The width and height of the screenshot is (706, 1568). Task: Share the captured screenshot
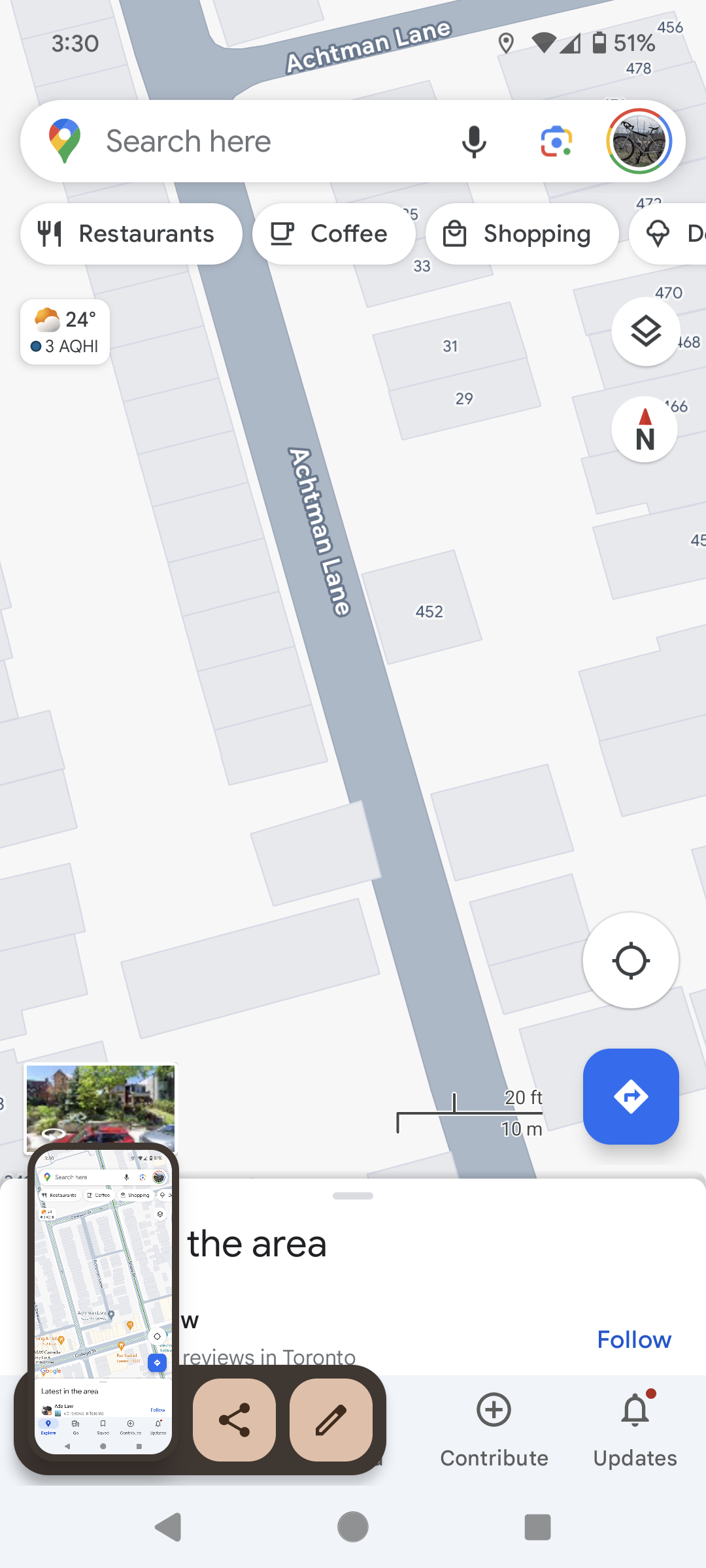(234, 1420)
